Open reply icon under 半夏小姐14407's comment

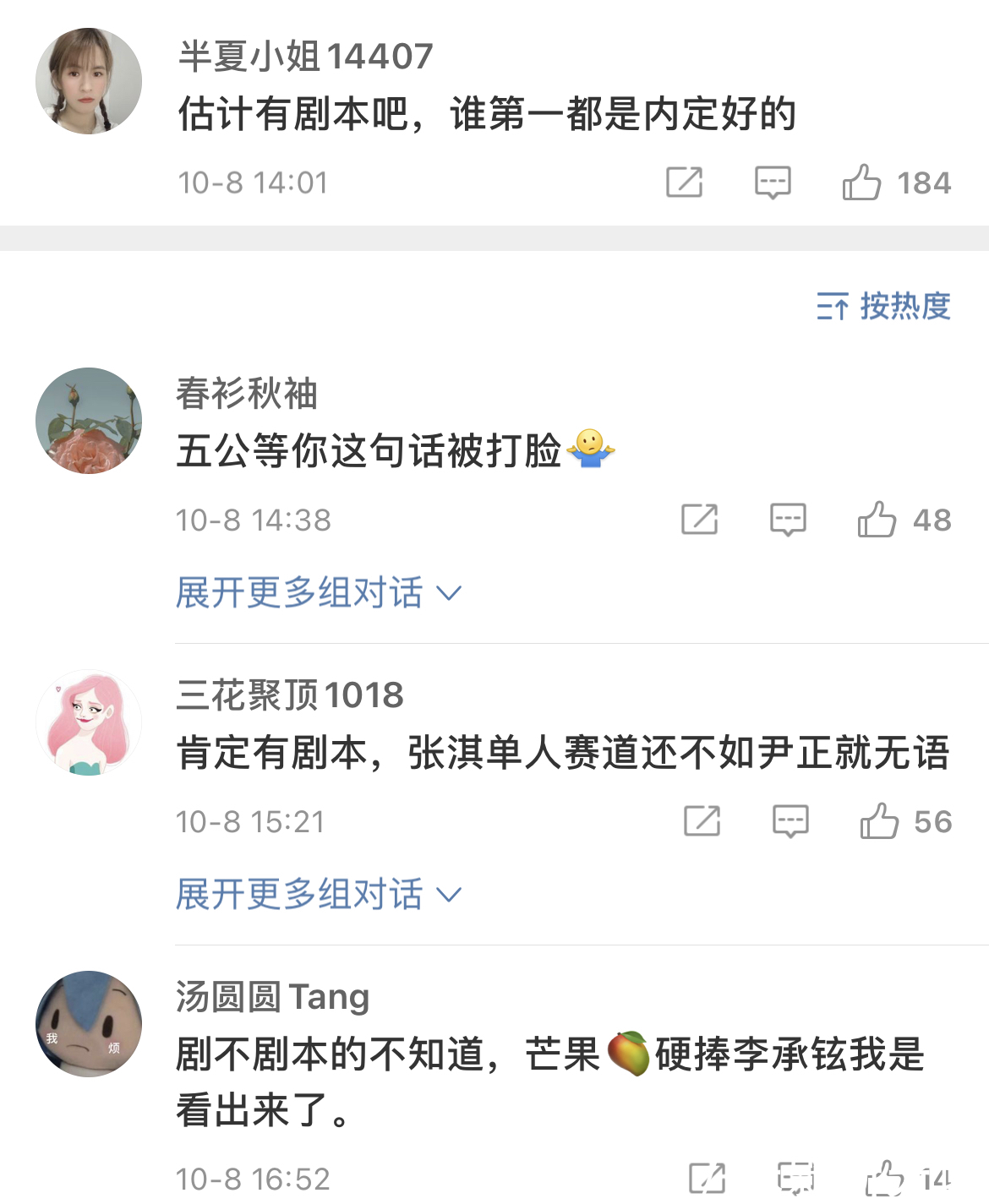pyautogui.click(x=773, y=182)
